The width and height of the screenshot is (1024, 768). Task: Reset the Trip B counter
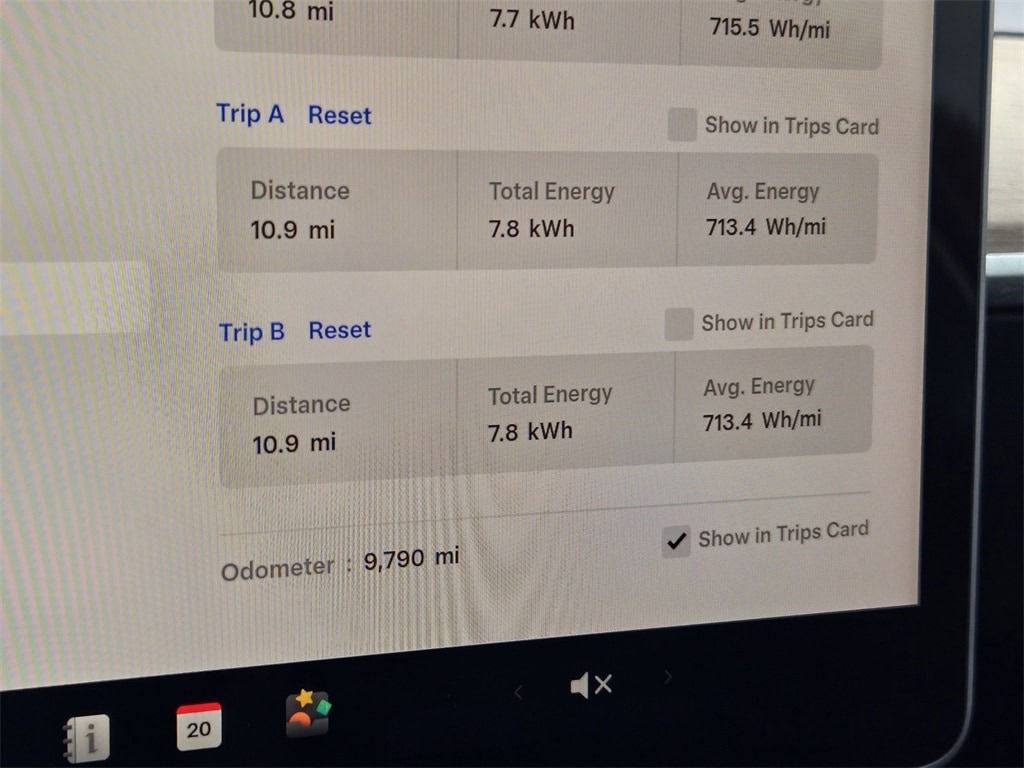click(x=339, y=331)
